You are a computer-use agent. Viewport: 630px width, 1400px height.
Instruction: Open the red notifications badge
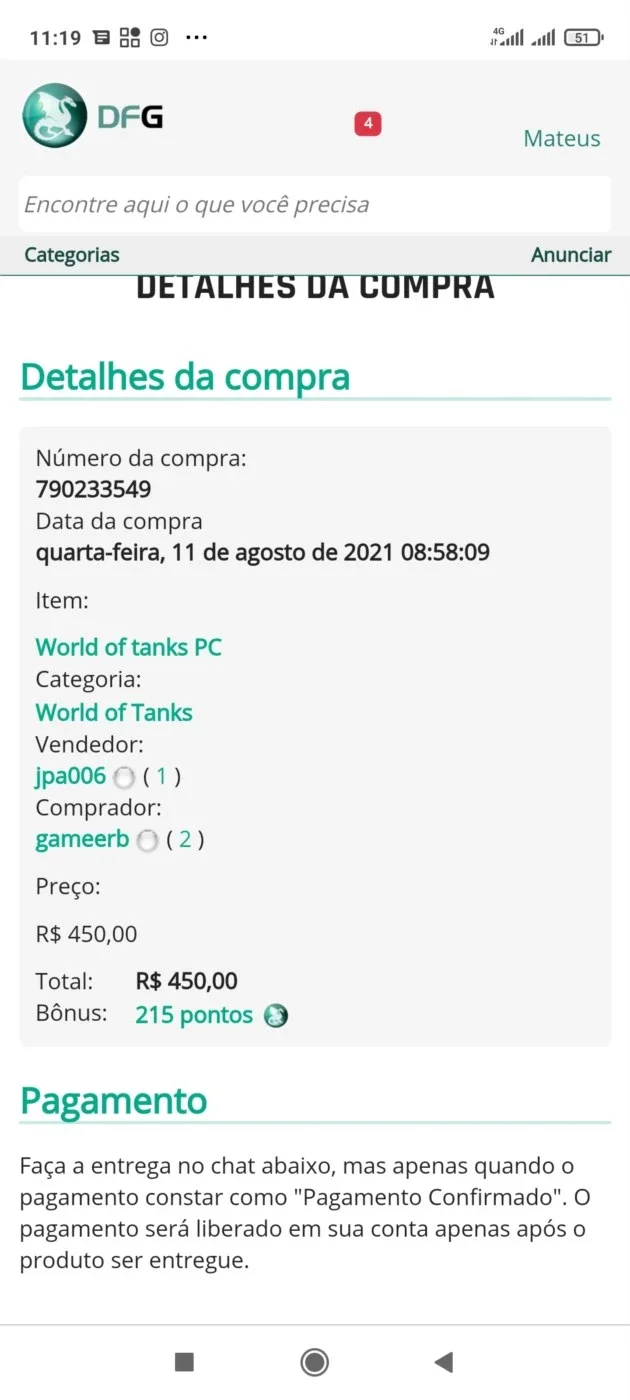[368, 124]
